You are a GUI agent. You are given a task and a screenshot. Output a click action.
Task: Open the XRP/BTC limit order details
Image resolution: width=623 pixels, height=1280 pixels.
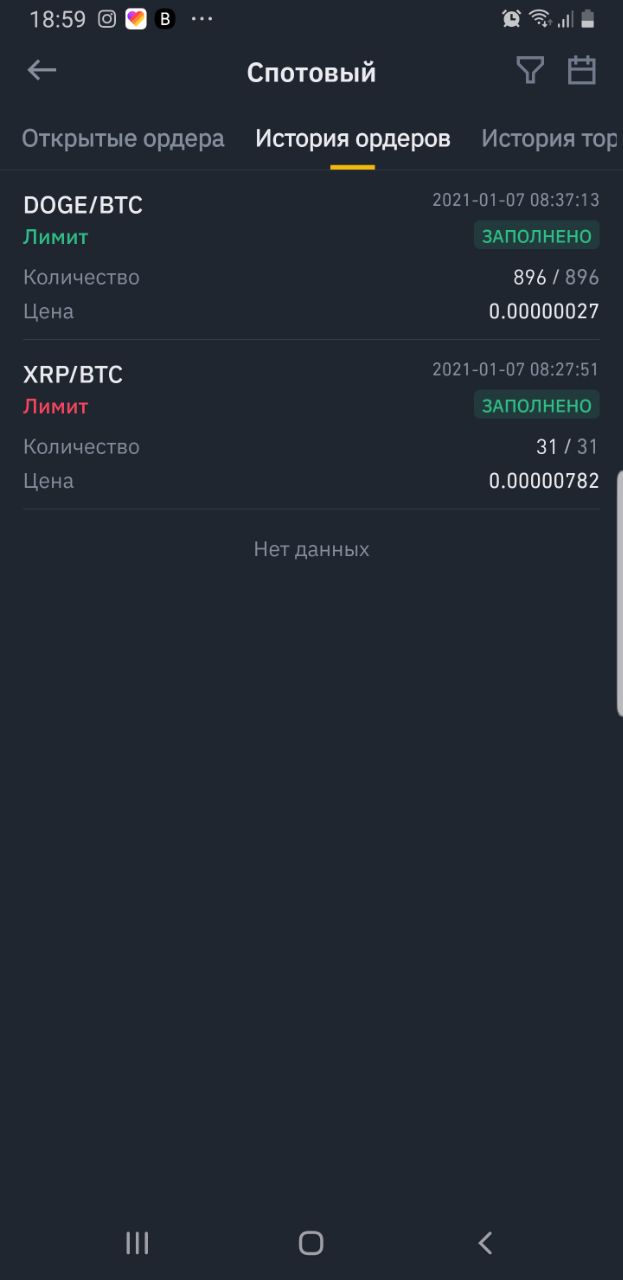point(311,426)
